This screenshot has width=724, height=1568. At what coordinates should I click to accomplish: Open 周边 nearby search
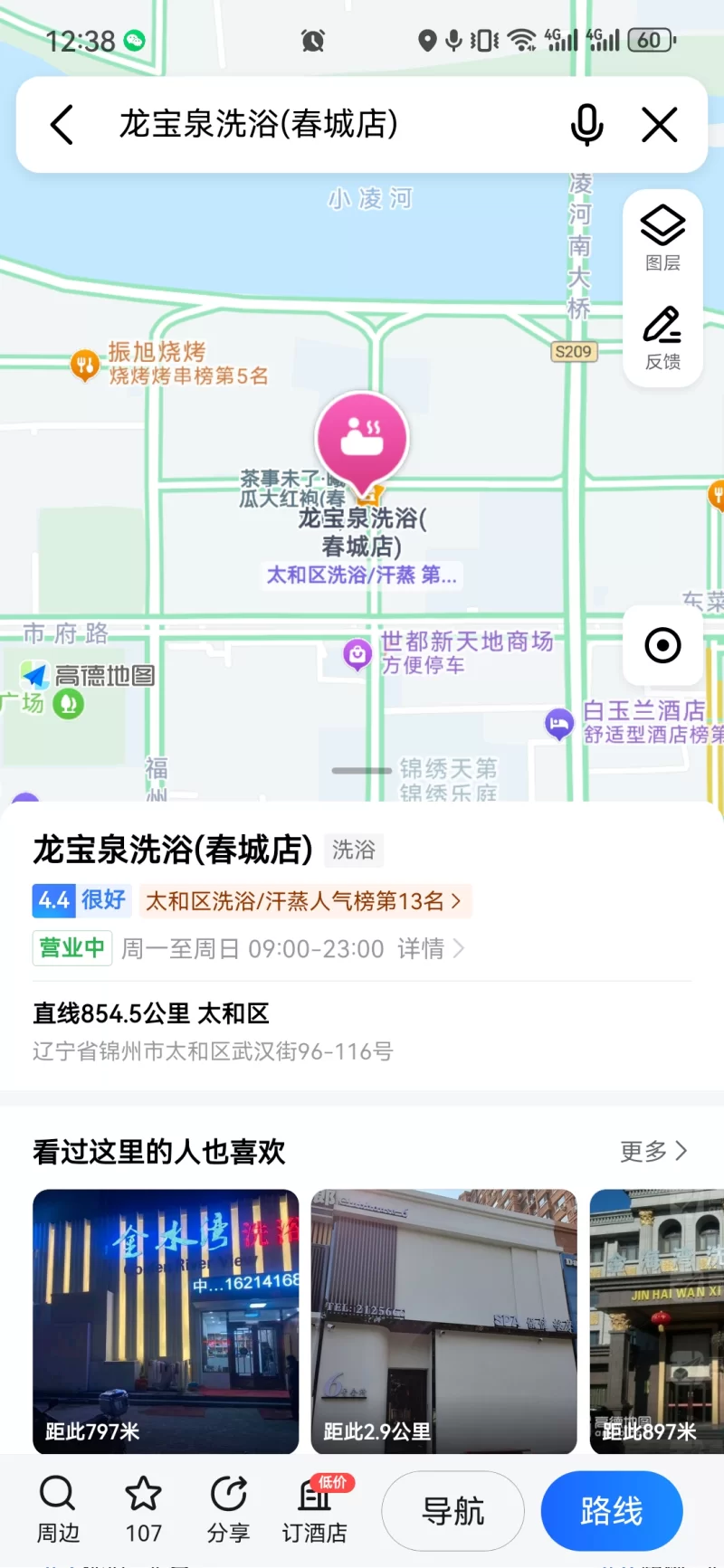point(58,1509)
